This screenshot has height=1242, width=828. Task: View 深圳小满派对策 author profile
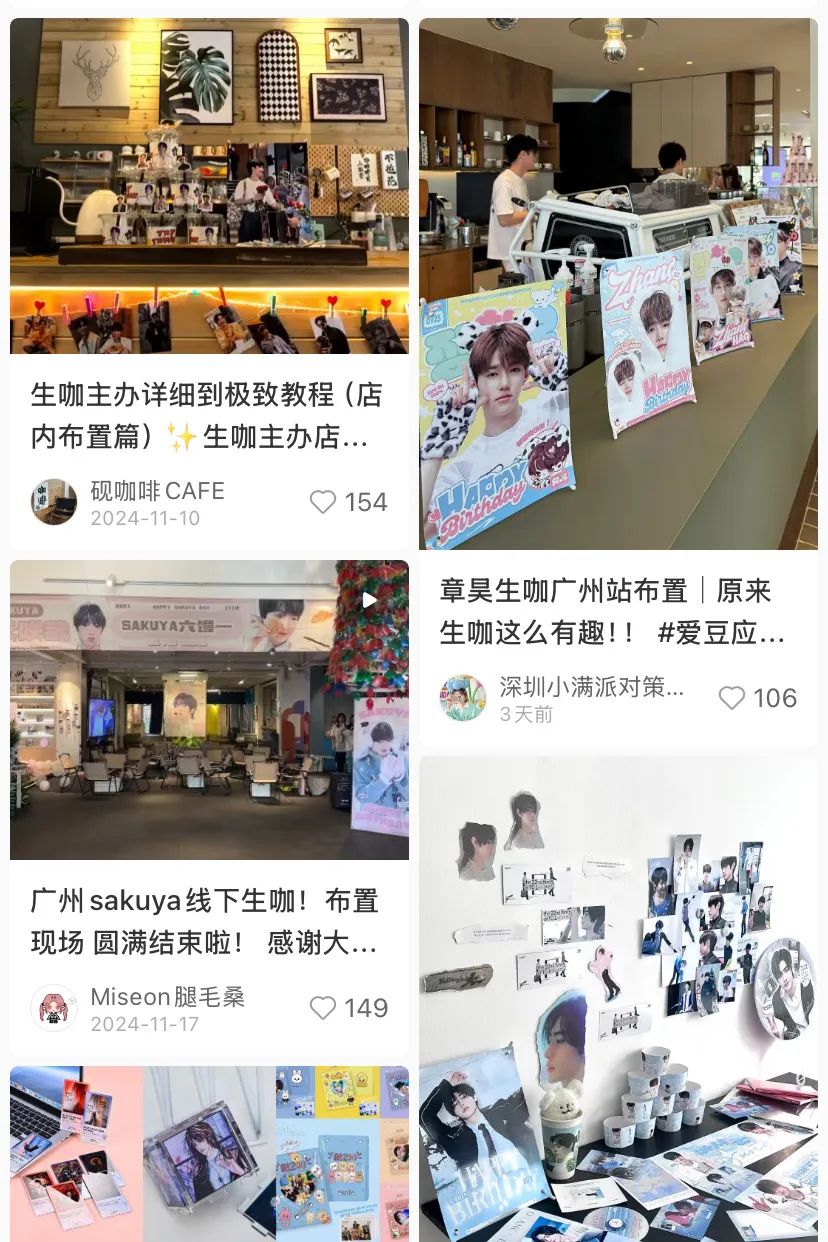(463, 698)
